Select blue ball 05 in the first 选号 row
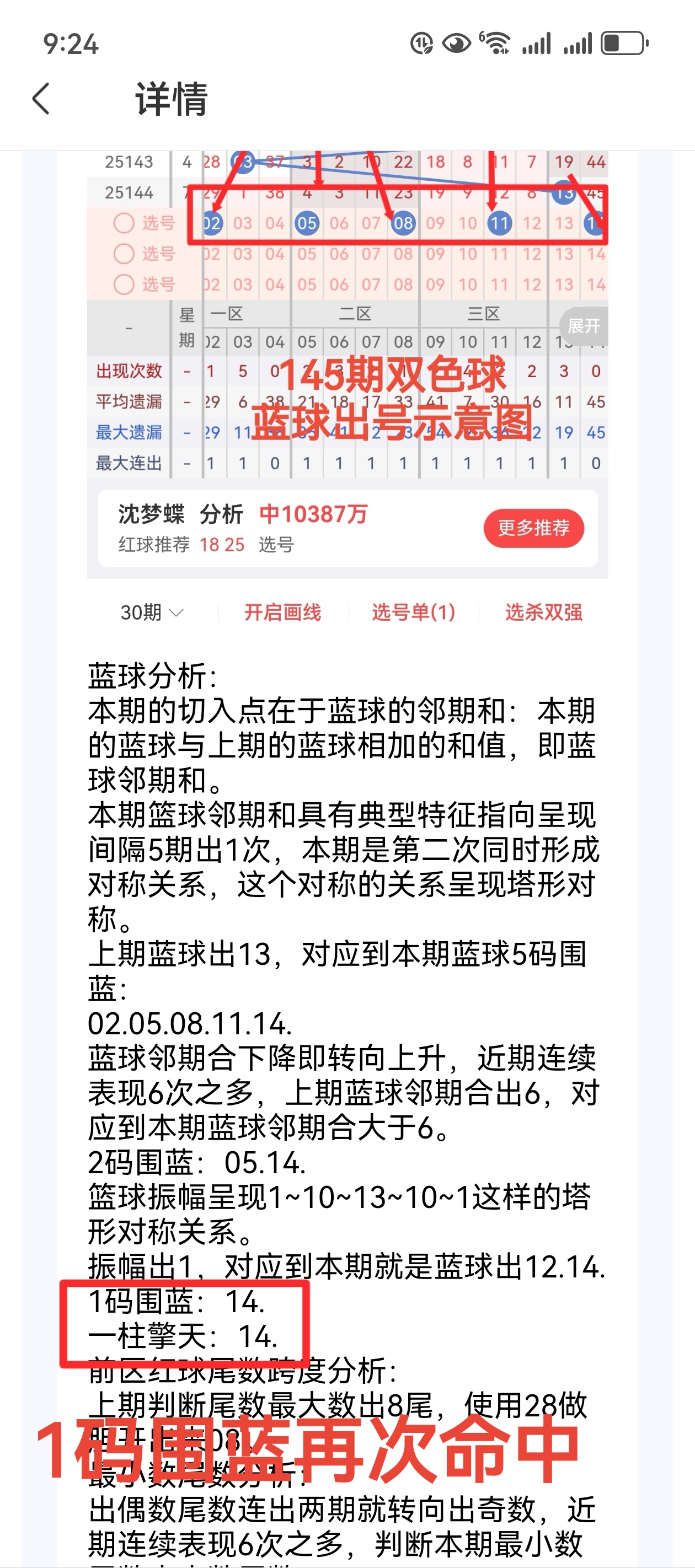This screenshot has height=1568, width=695. tap(307, 223)
